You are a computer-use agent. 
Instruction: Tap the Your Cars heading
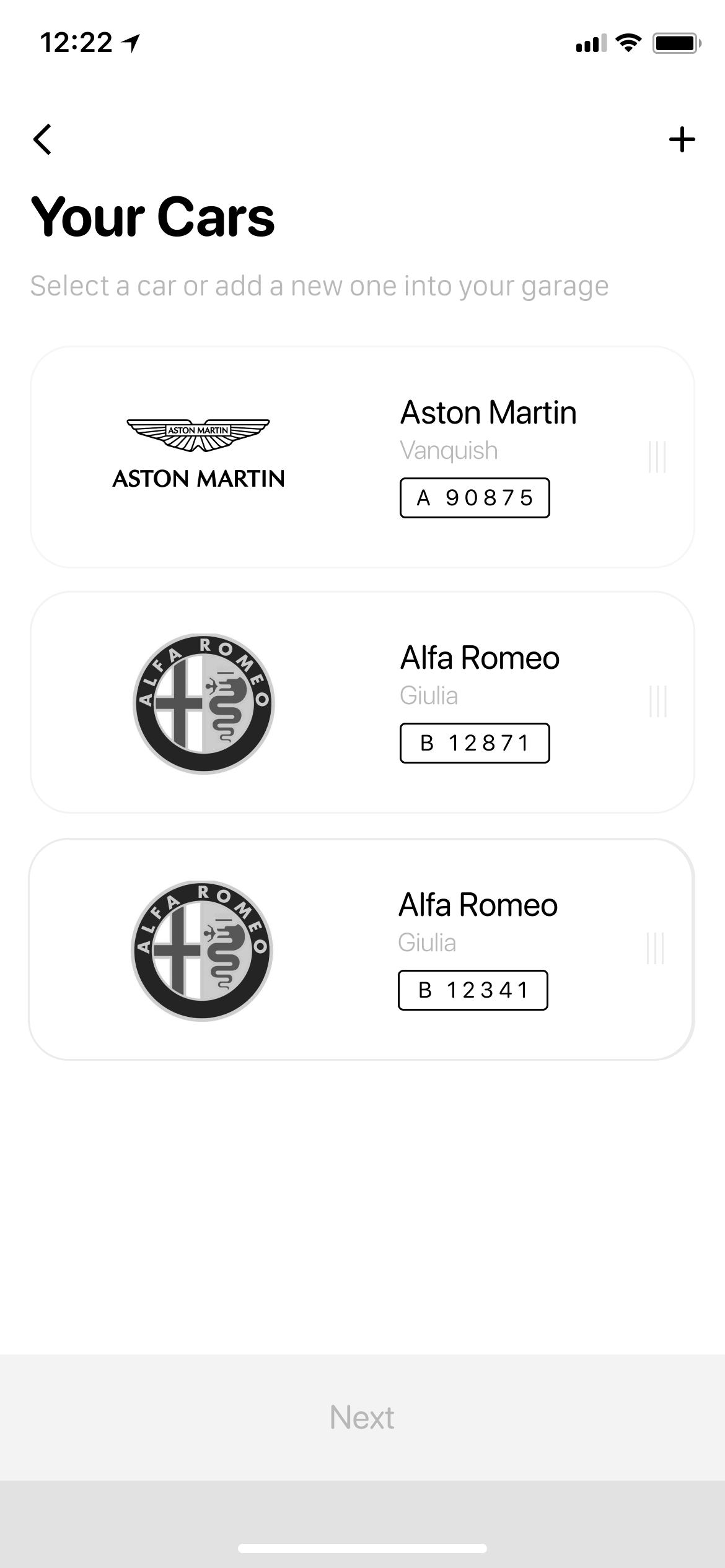point(152,217)
